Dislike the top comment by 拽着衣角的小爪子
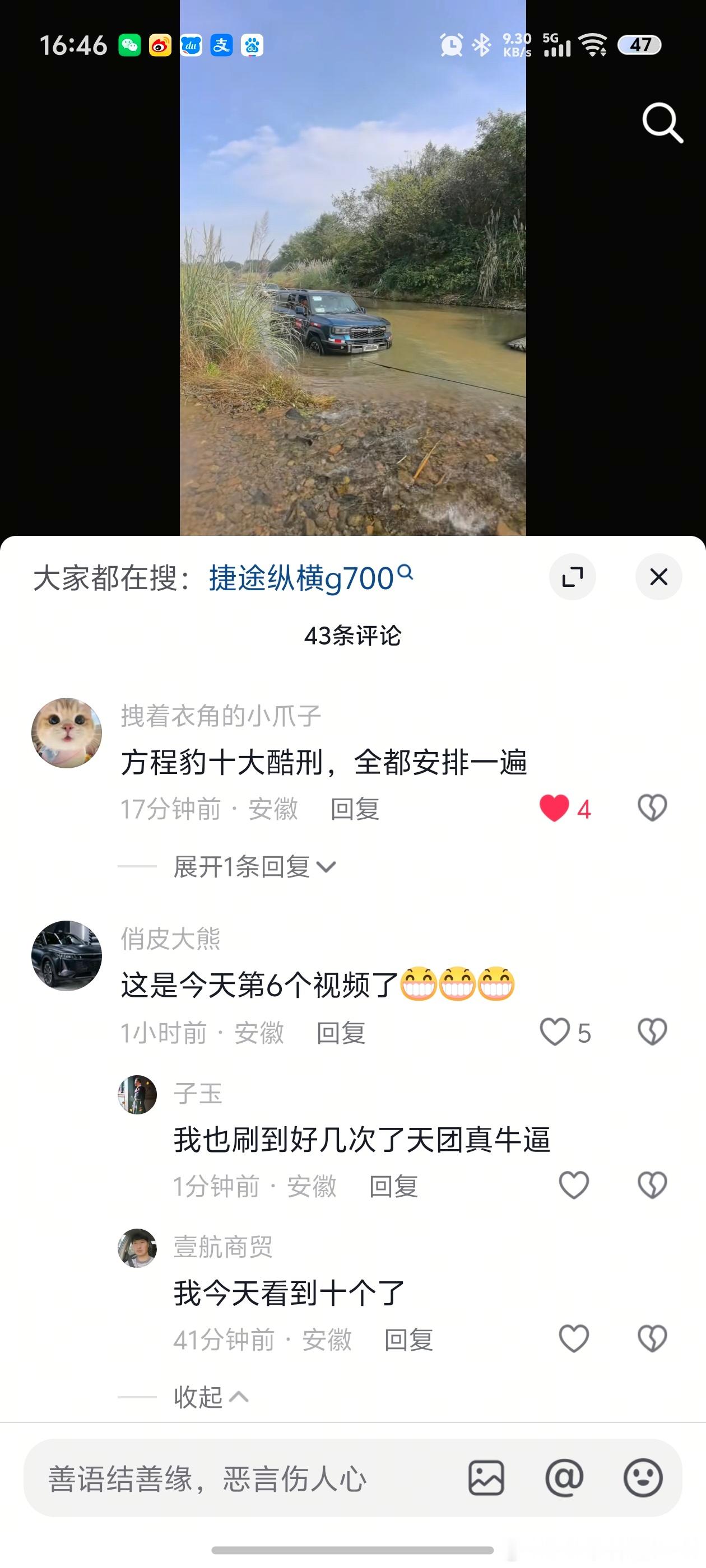The height and width of the screenshot is (1568, 706). coord(652,809)
